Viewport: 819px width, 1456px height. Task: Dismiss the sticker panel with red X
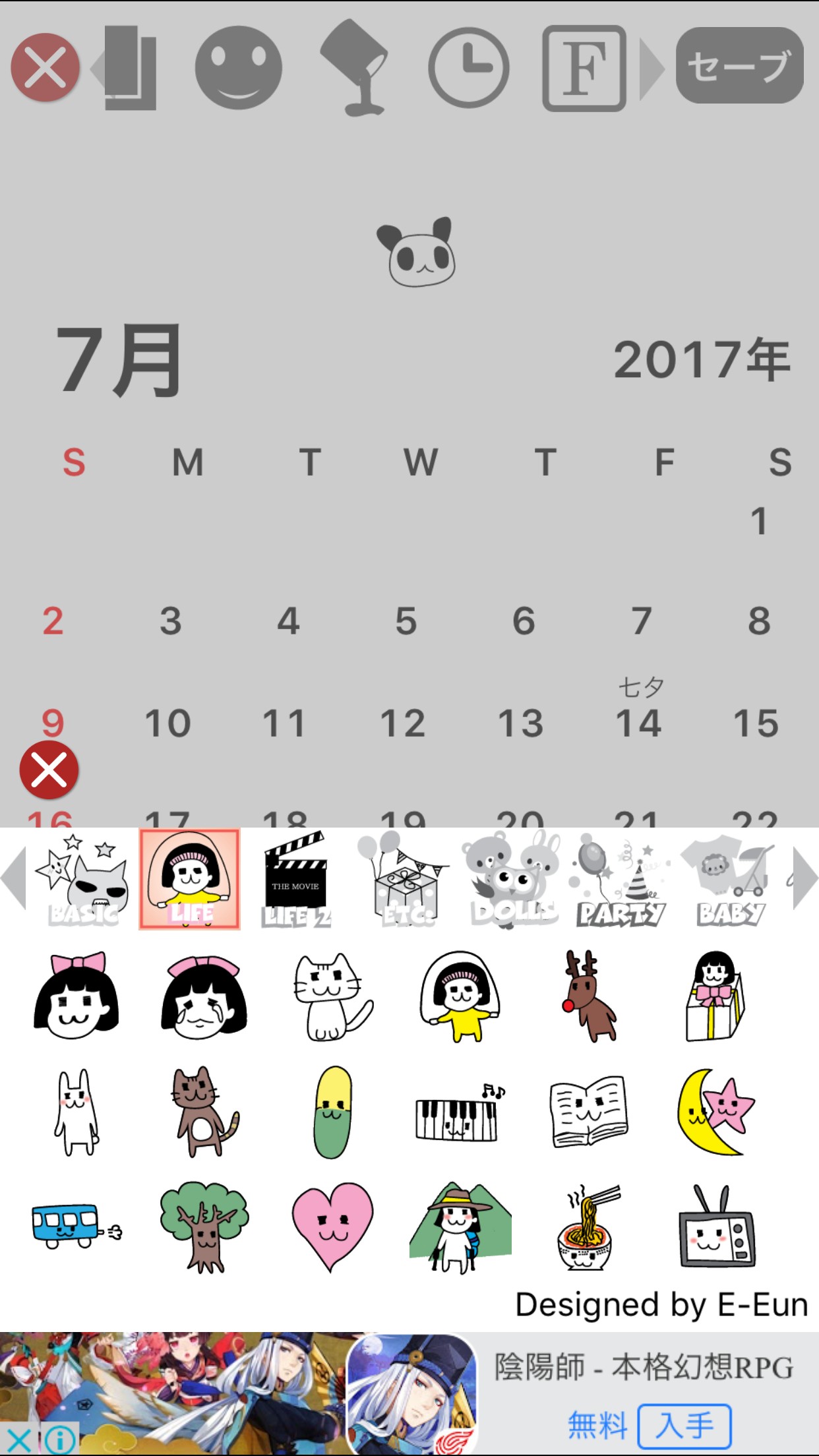click(x=49, y=770)
